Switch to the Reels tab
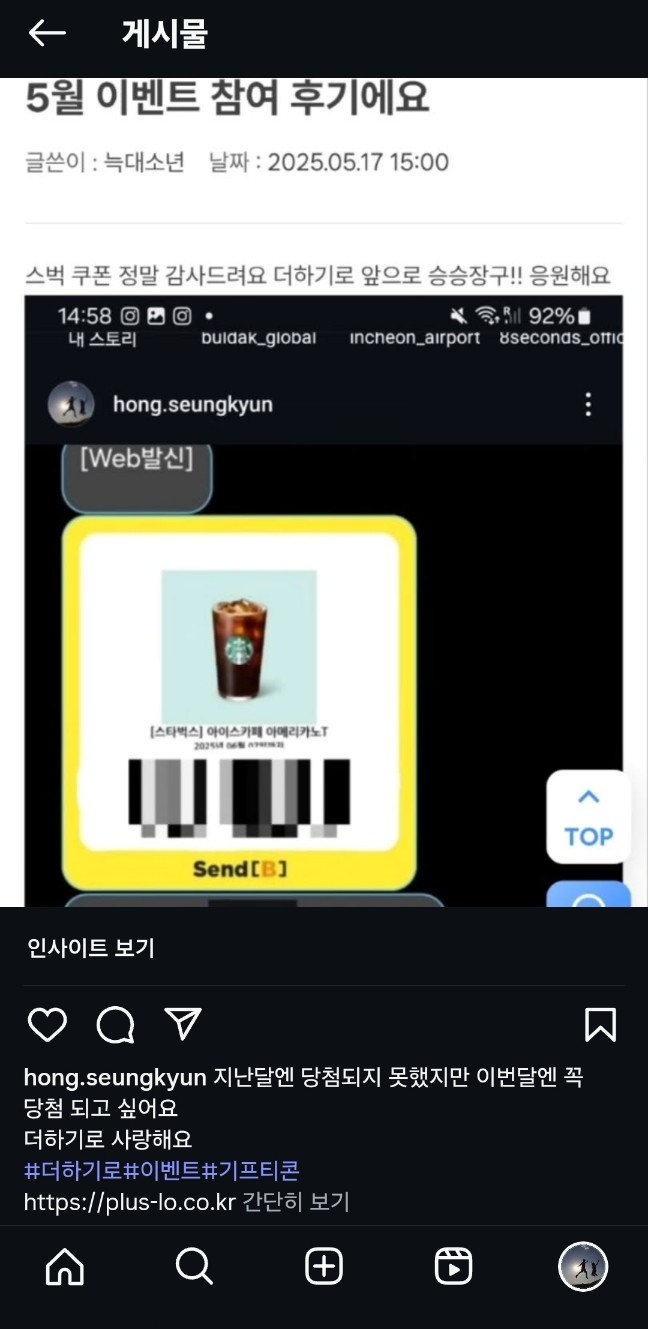648x1329 pixels. (453, 1267)
